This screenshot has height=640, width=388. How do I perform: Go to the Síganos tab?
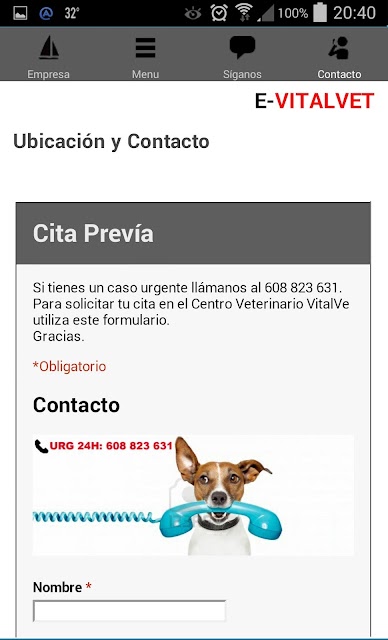[x=242, y=54]
